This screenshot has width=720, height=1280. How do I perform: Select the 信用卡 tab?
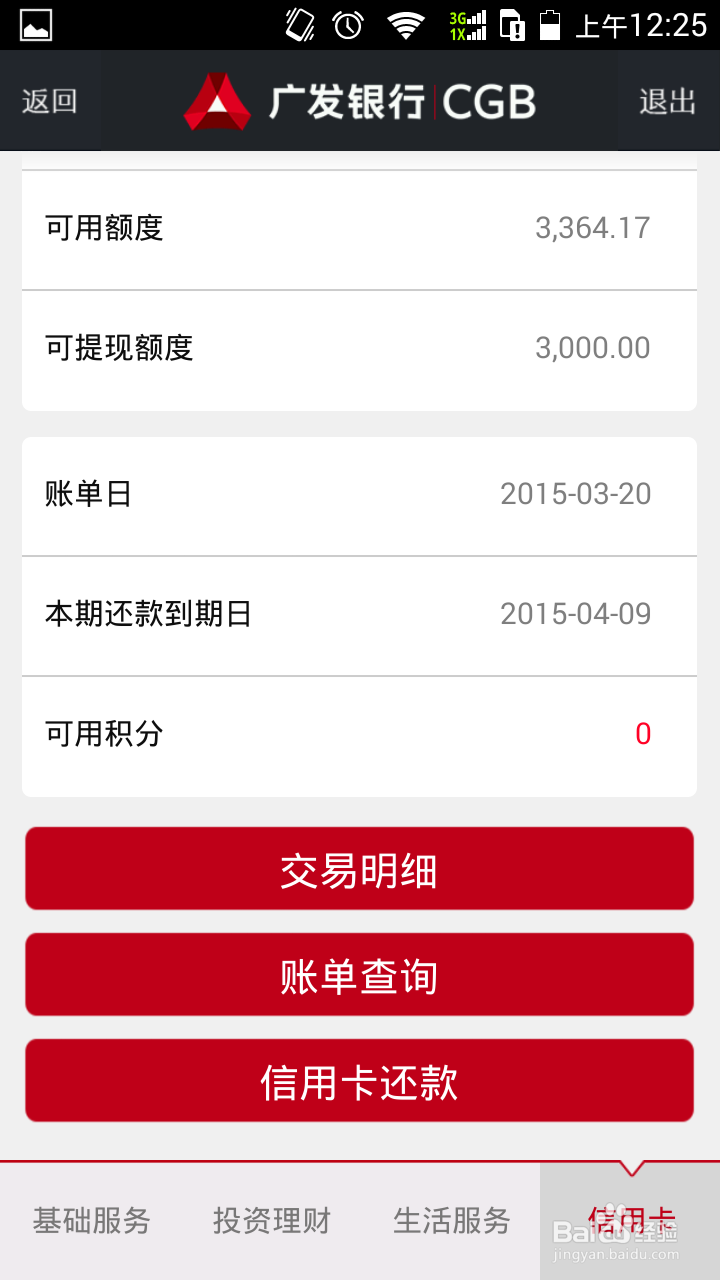click(x=630, y=1221)
